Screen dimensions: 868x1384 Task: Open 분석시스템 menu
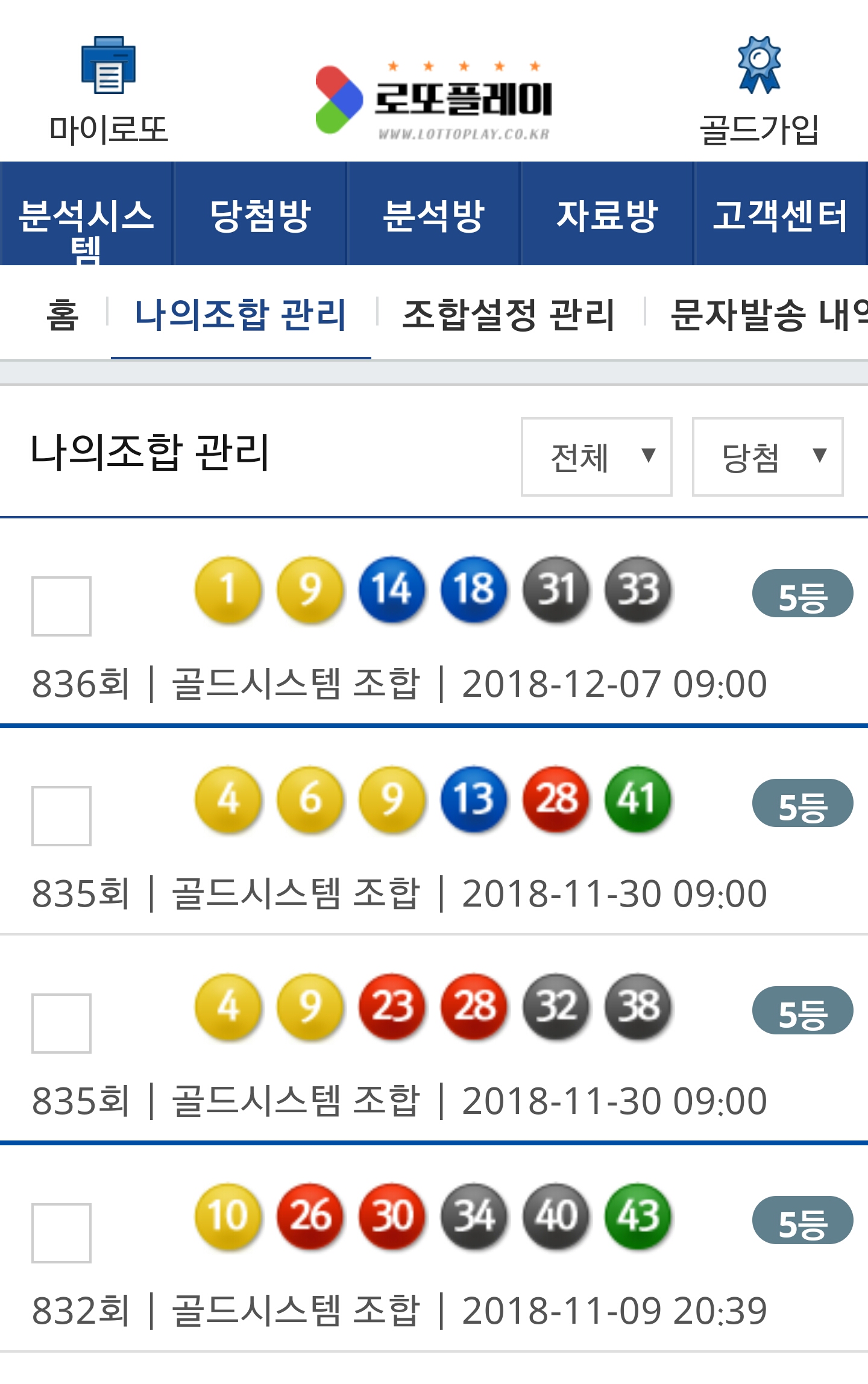pos(86,215)
